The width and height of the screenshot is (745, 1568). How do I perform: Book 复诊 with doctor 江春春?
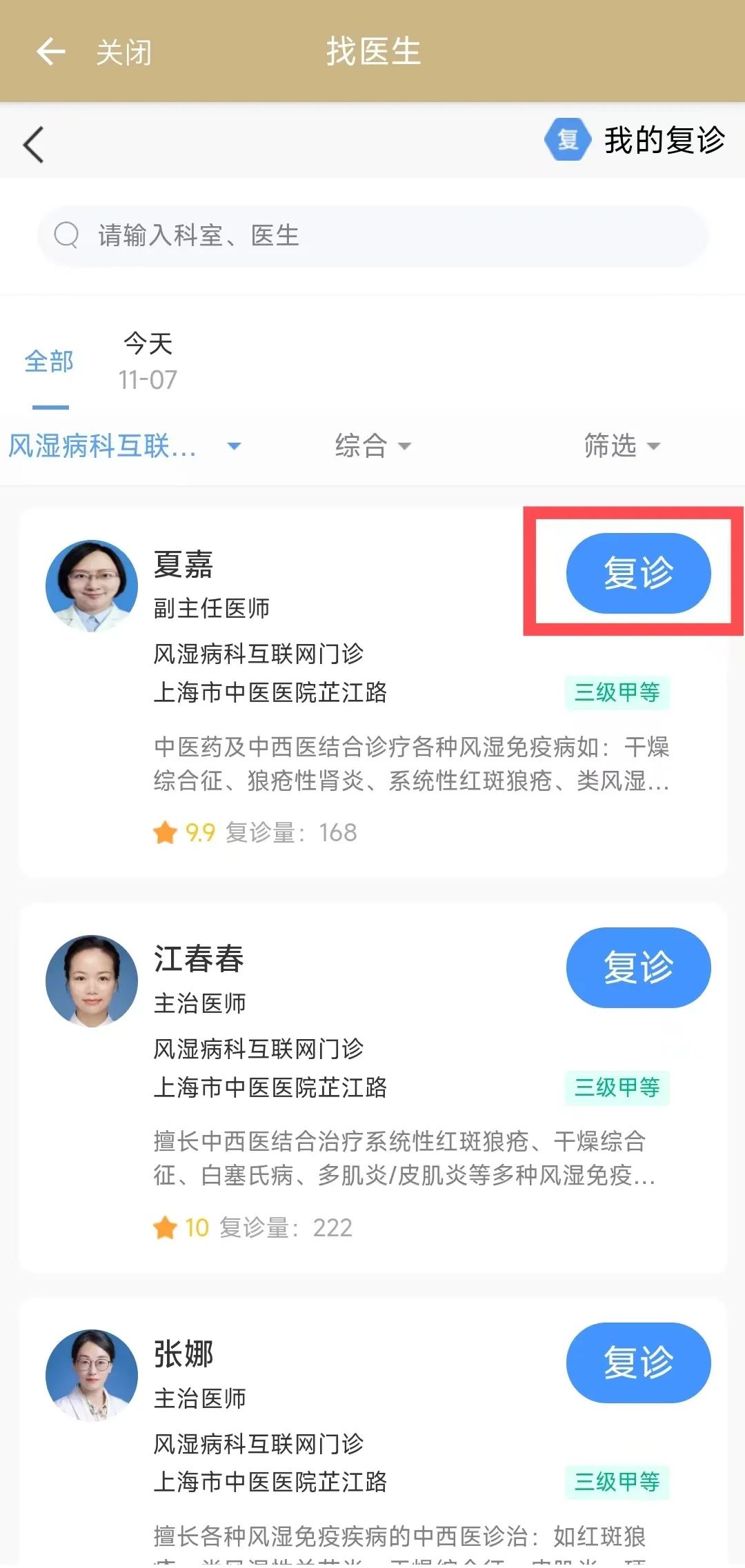pyautogui.click(x=638, y=967)
